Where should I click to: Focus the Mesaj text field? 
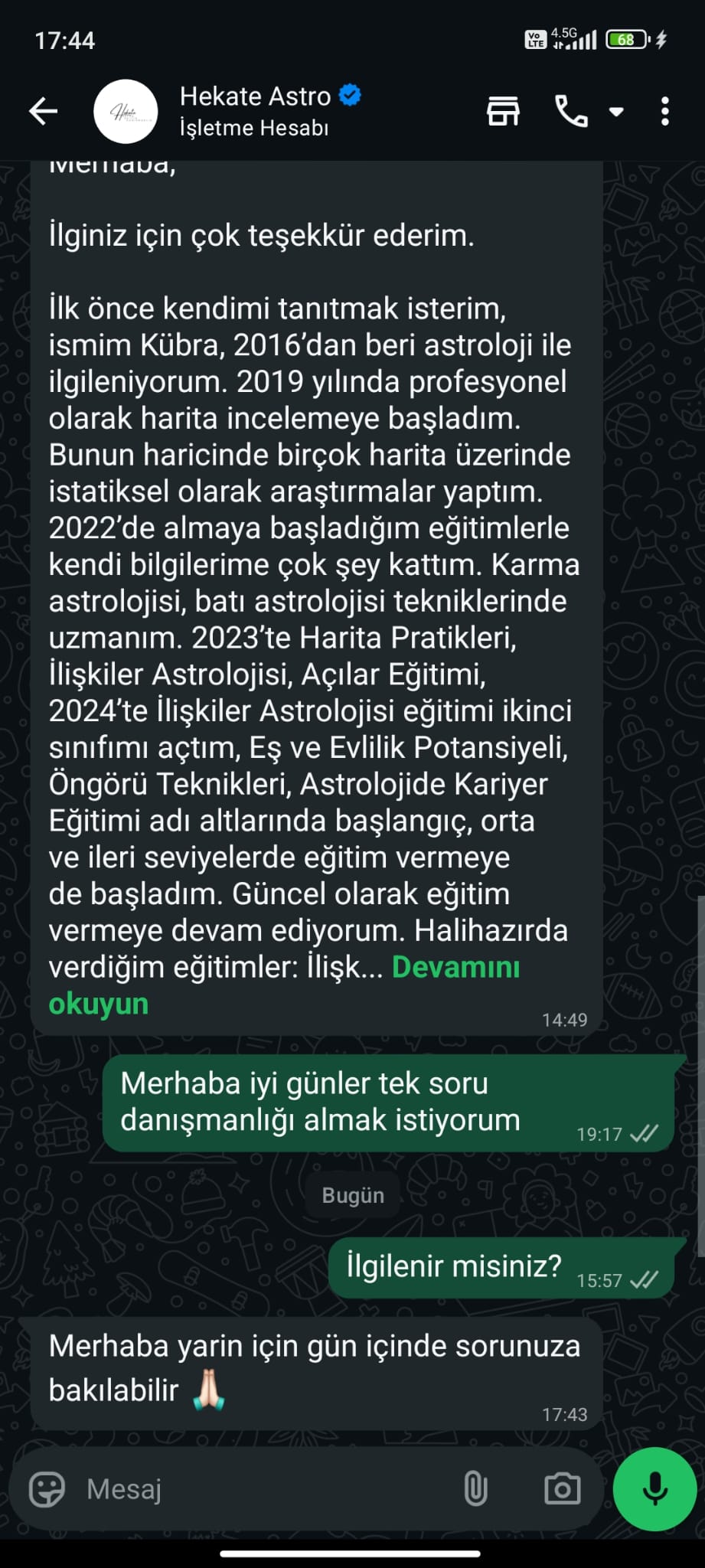(x=260, y=1489)
